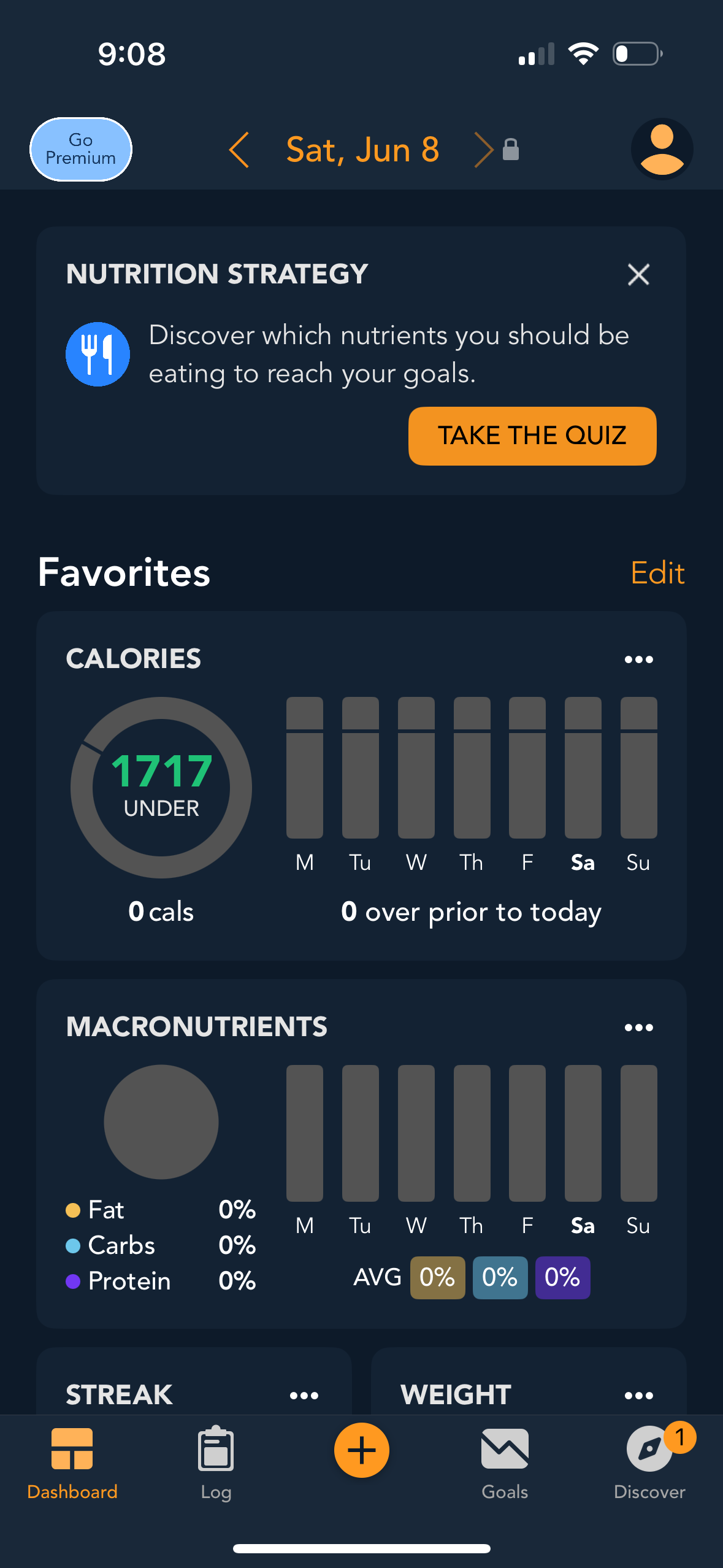723x1568 pixels.
Task: Open your profile avatar
Action: click(x=662, y=149)
